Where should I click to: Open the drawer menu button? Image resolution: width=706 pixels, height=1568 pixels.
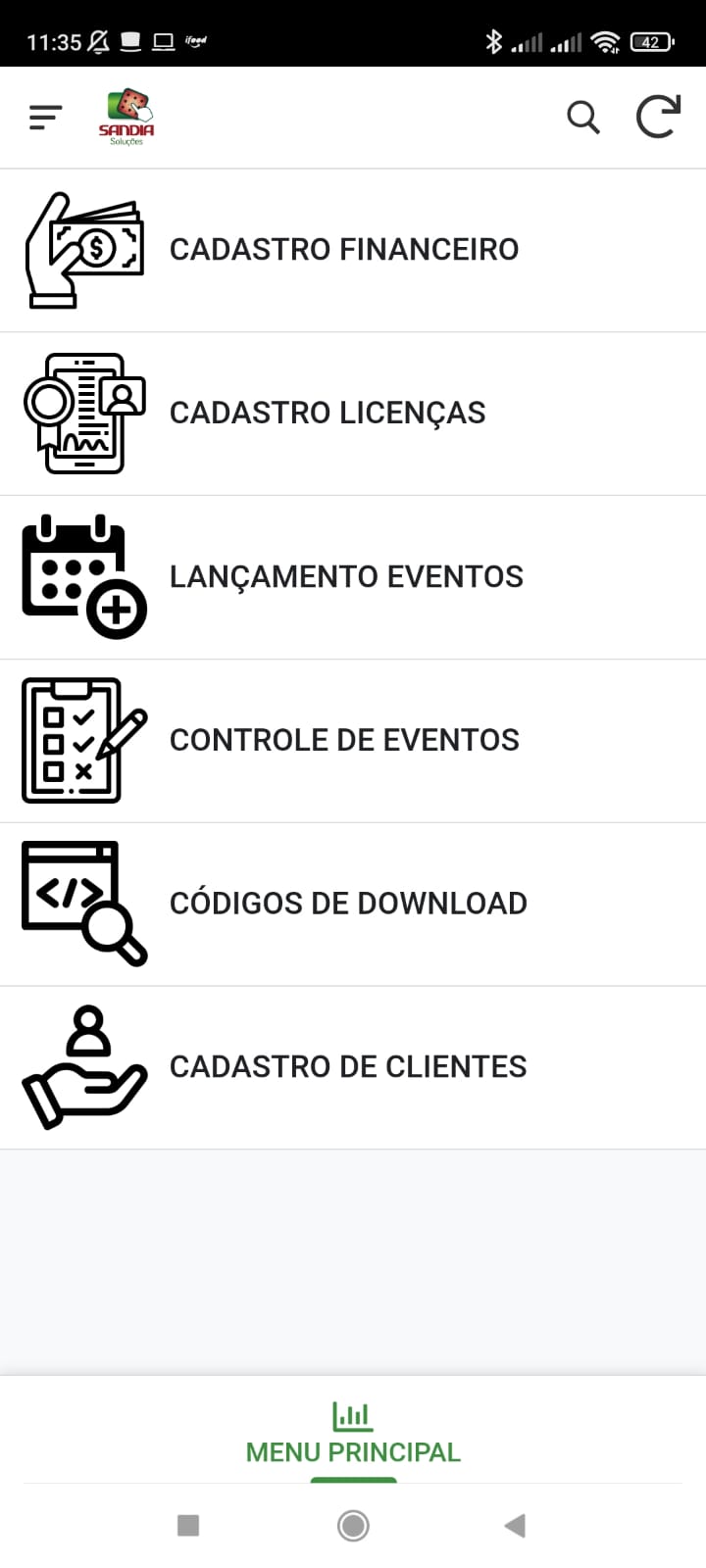(x=45, y=118)
